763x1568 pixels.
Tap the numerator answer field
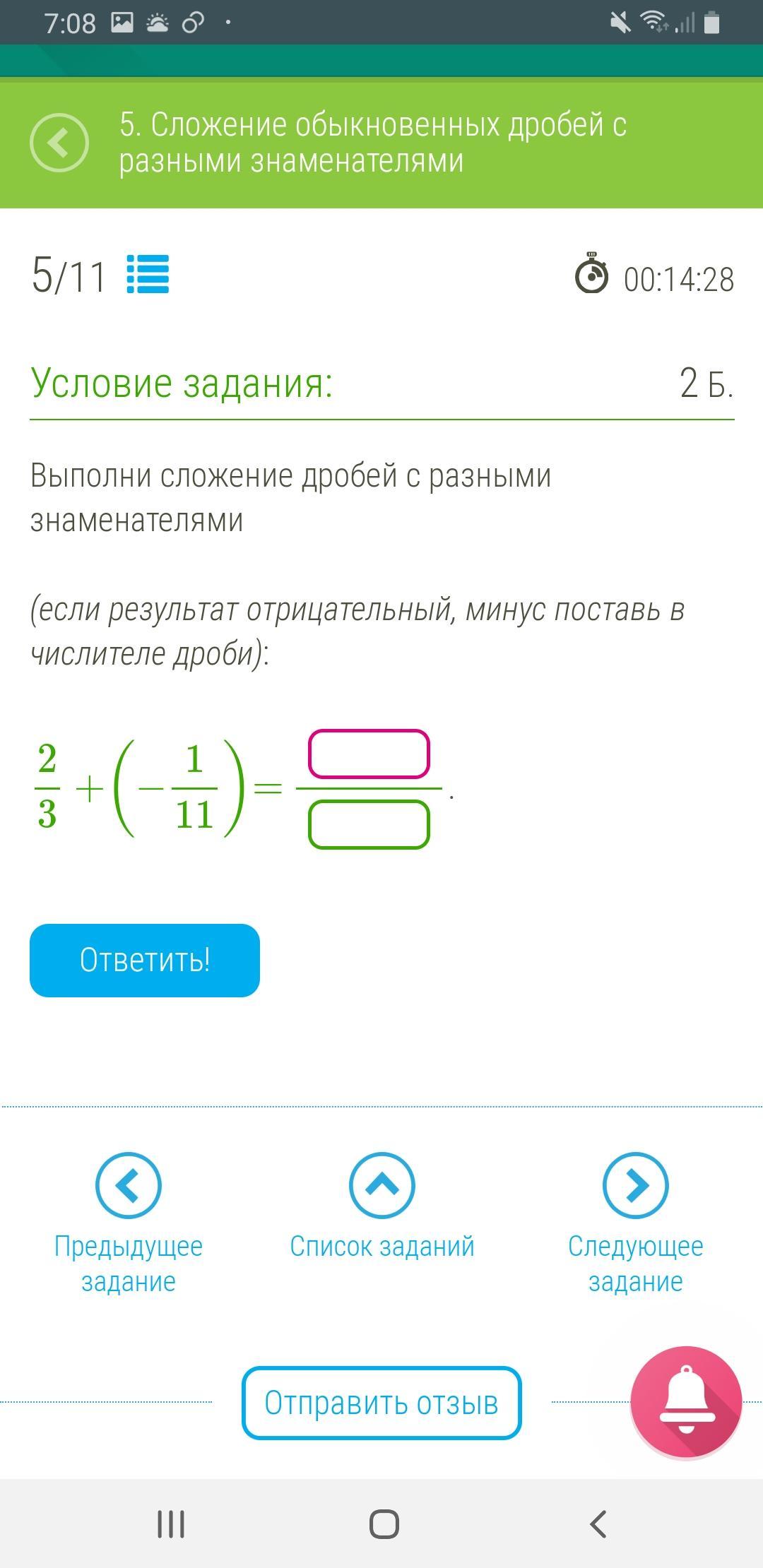point(369,754)
